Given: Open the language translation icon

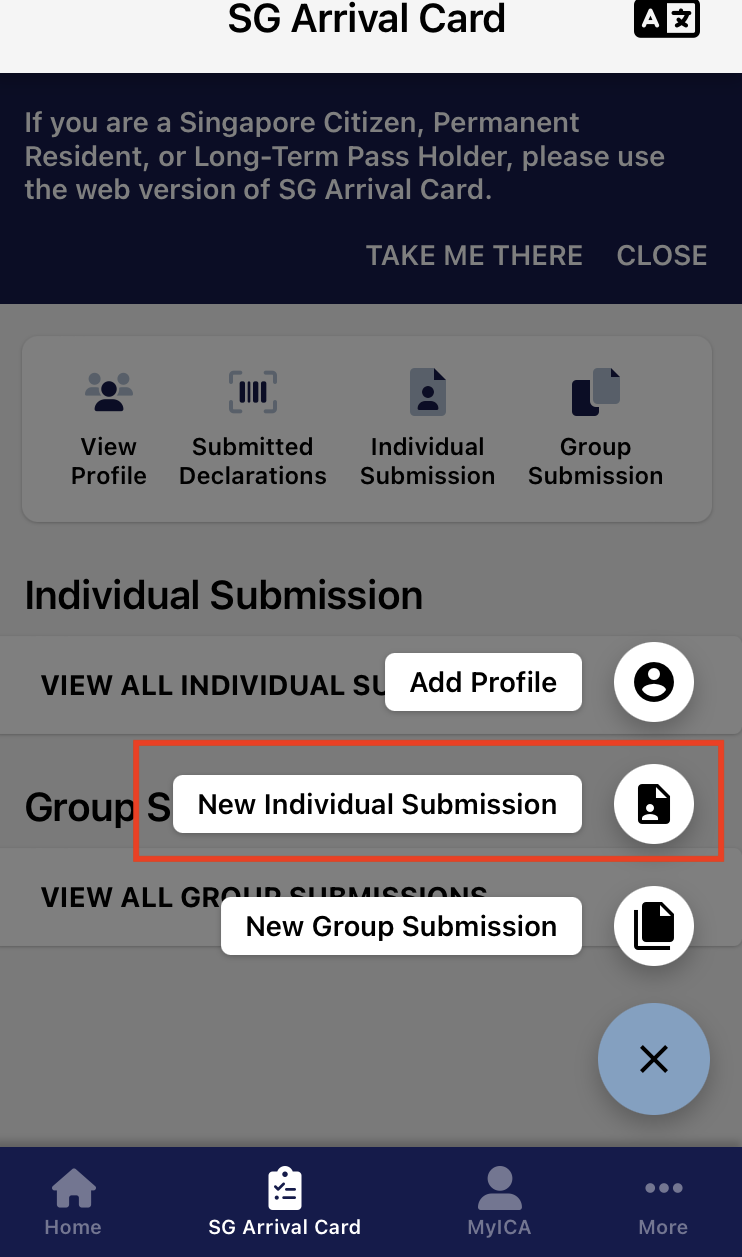Looking at the screenshot, I should 667,20.
